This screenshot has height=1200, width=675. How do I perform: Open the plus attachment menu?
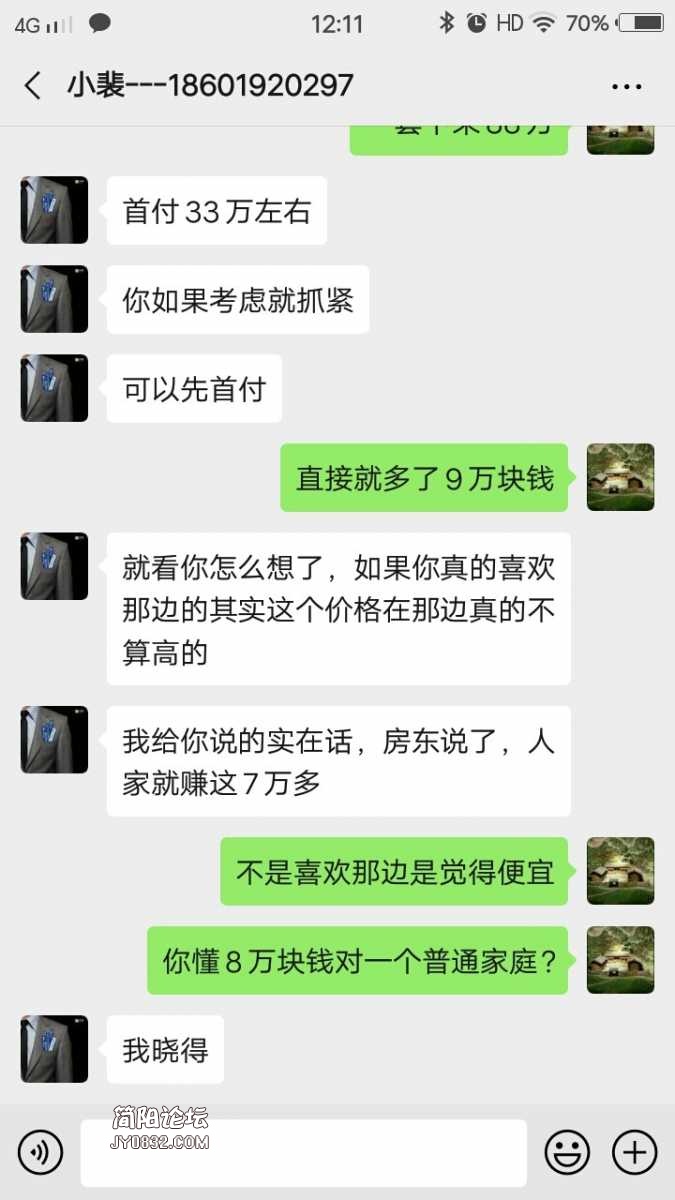point(634,1152)
